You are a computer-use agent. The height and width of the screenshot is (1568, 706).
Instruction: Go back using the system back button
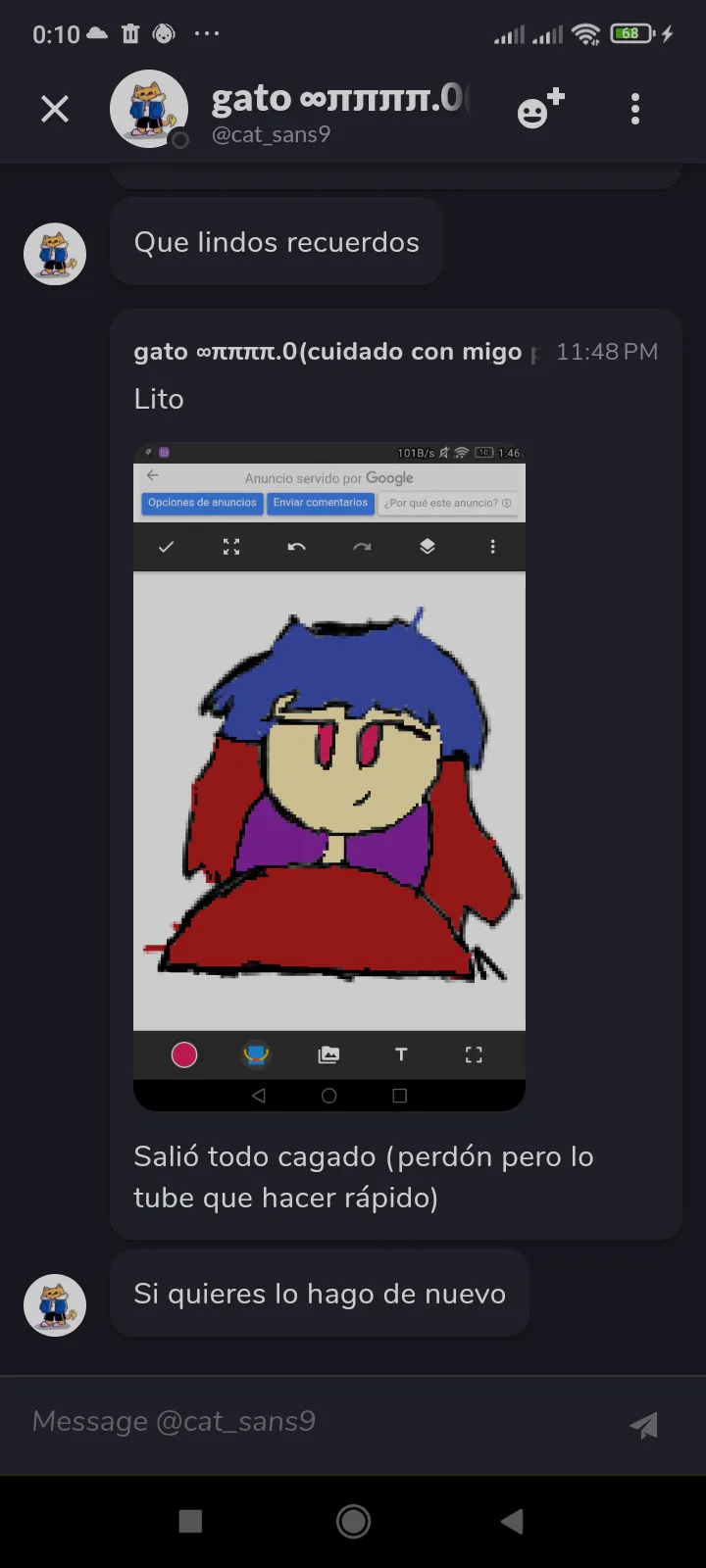coord(512,1521)
